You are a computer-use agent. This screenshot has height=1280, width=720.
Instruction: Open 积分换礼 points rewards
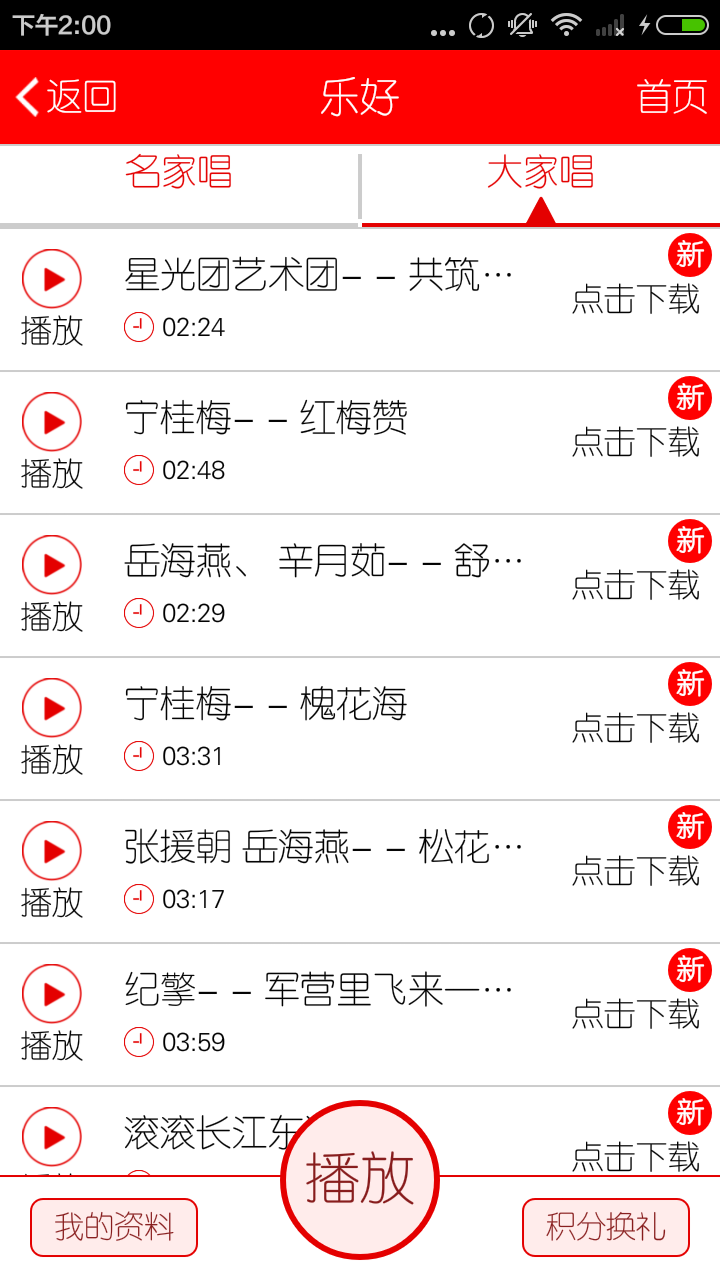pyautogui.click(x=606, y=1227)
